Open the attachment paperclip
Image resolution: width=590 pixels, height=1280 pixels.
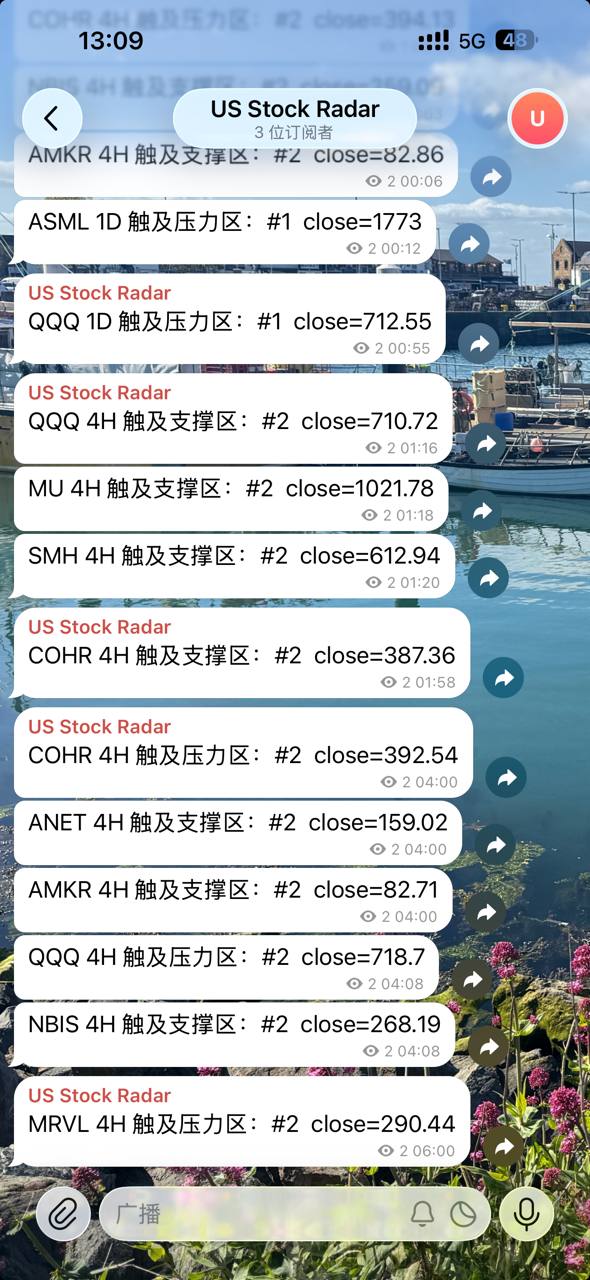coord(64,1214)
